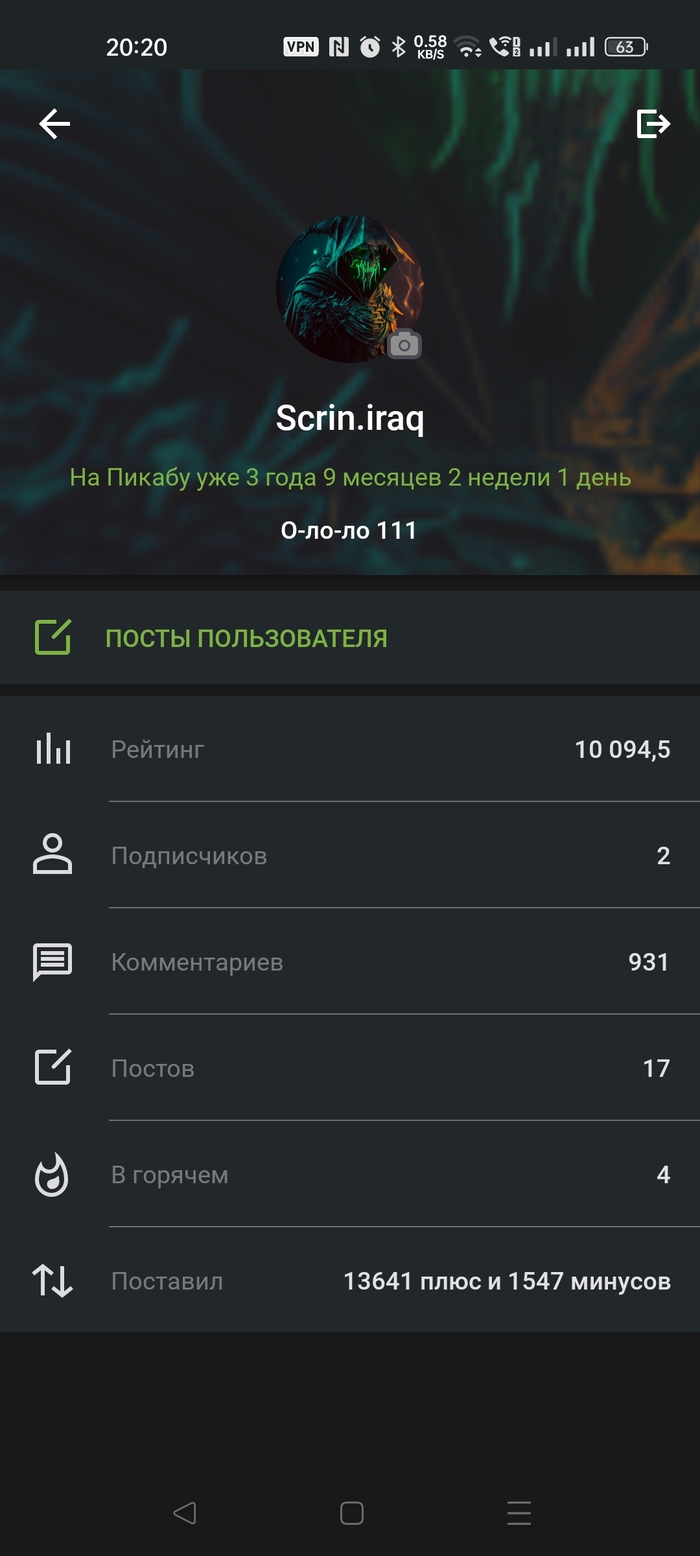The image size is (700, 1556).
Task: Open the system recent apps menu
Action: tap(518, 1513)
